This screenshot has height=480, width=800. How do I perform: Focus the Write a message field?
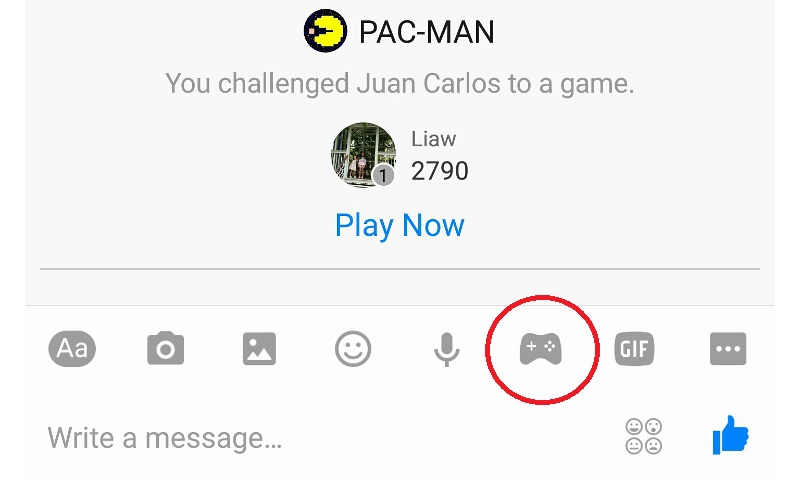point(300,437)
